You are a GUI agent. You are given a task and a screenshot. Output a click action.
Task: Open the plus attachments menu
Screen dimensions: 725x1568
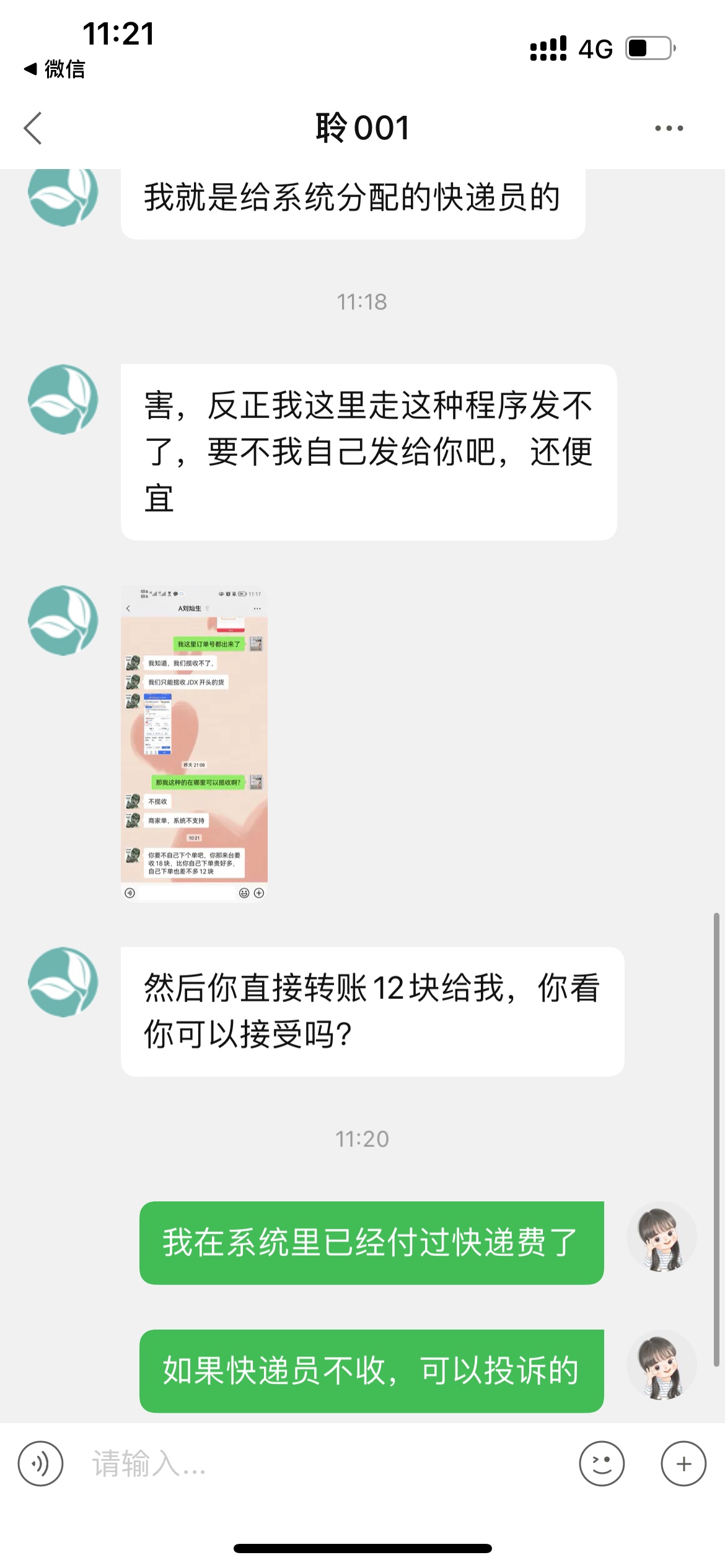coord(683,1463)
